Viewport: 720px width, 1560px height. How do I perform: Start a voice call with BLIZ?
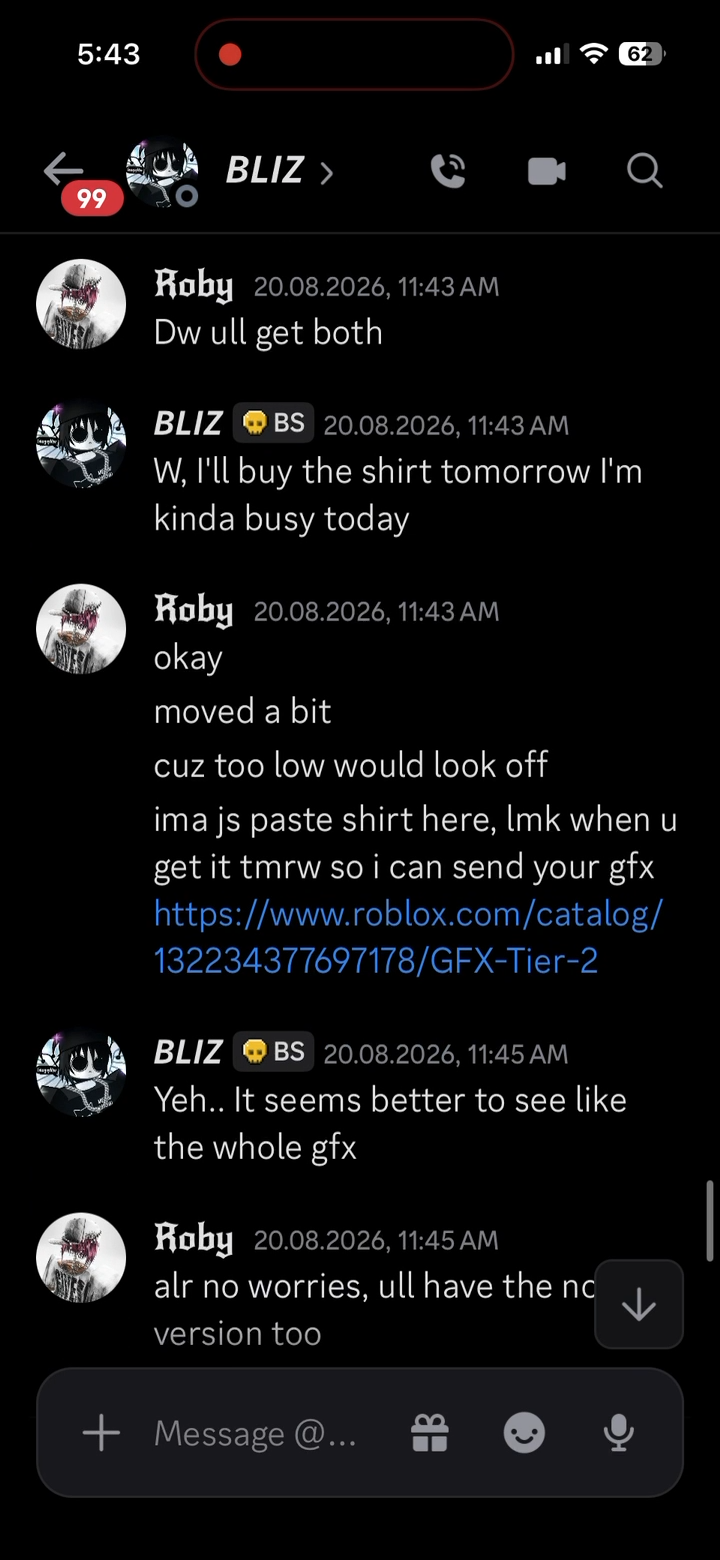[x=448, y=171]
